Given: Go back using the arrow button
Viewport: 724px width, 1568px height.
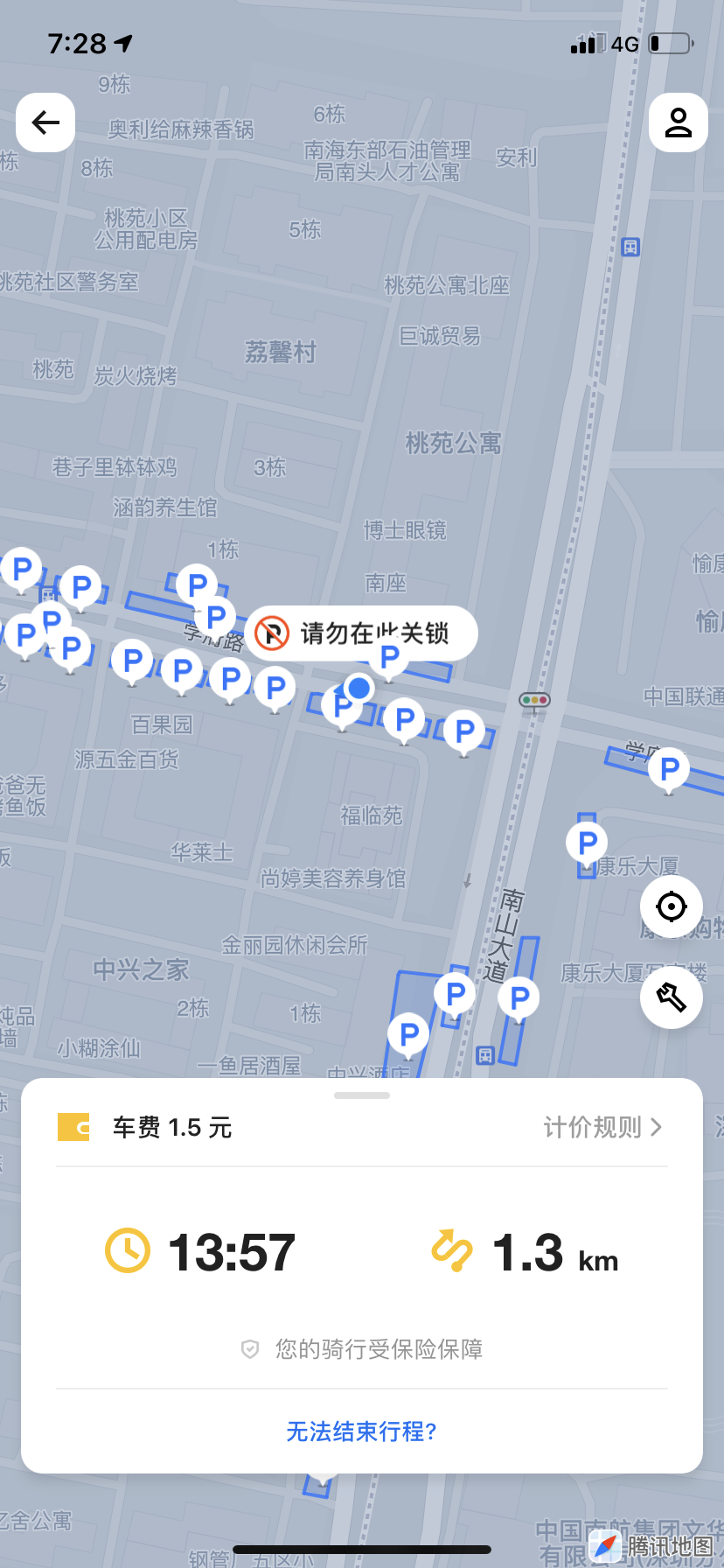Looking at the screenshot, I should pos(45,122).
